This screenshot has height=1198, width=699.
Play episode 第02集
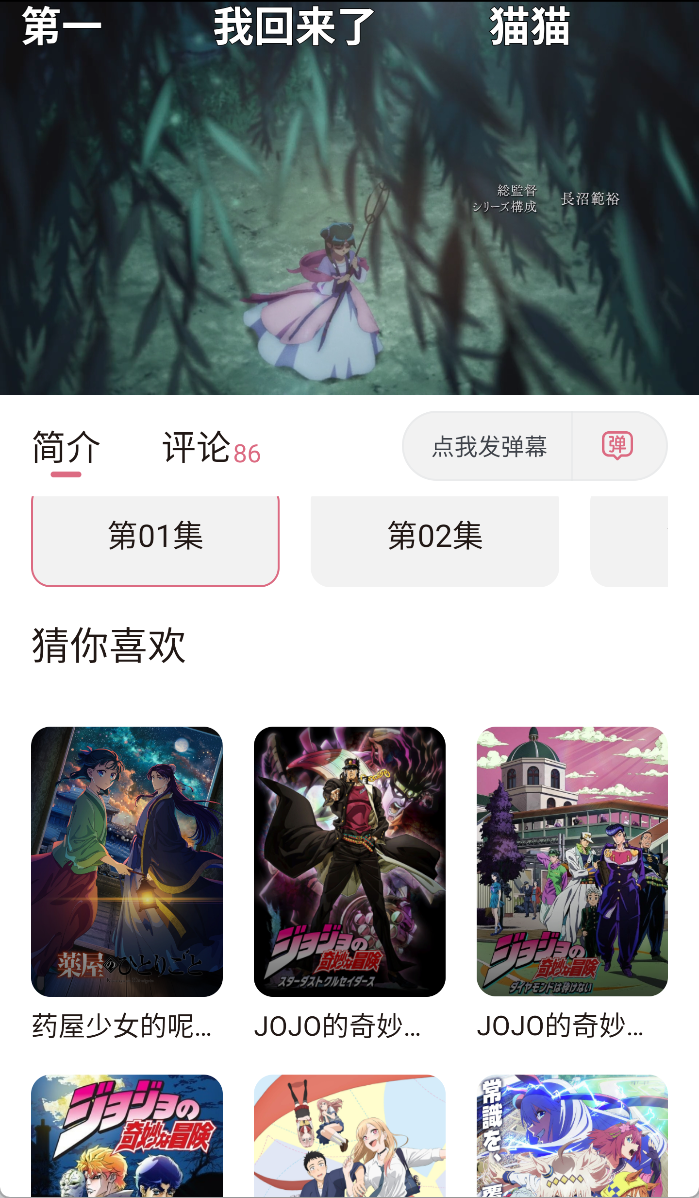point(435,537)
